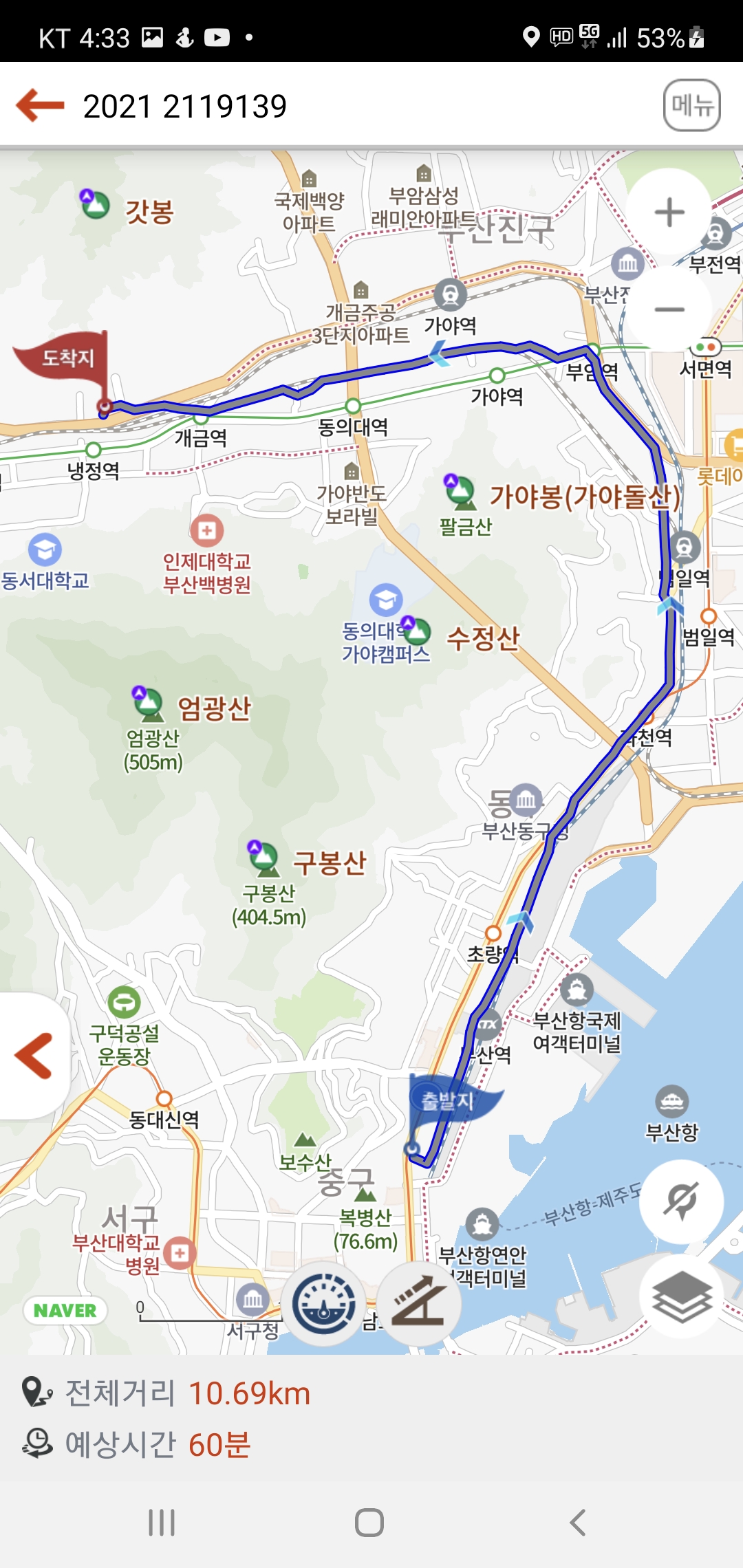This screenshot has width=743, height=1568.
Task: Enable current location tracking
Action: coord(681,1200)
